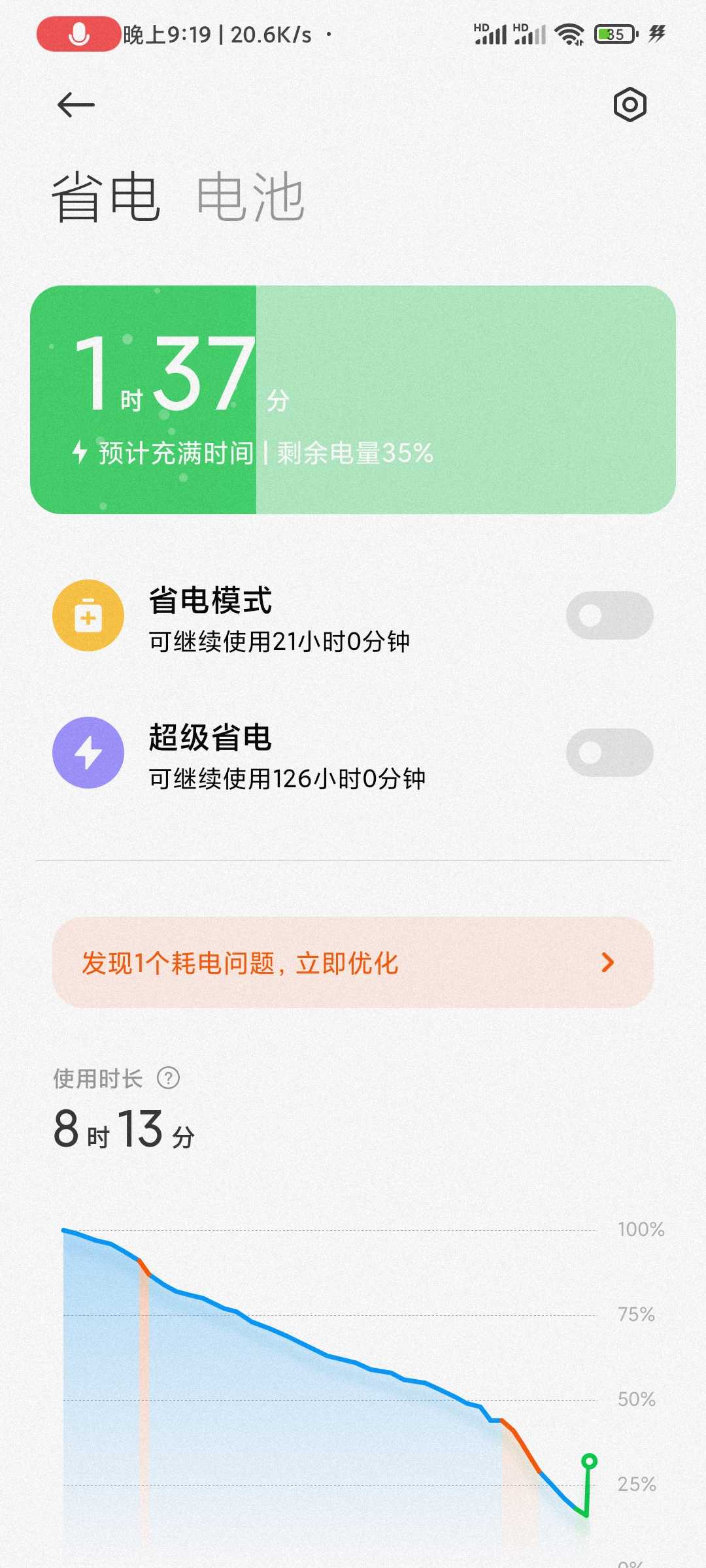Viewport: 706px width, 1568px height.
Task: Switch to the 电池 tab
Action: click(x=250, y=197)
